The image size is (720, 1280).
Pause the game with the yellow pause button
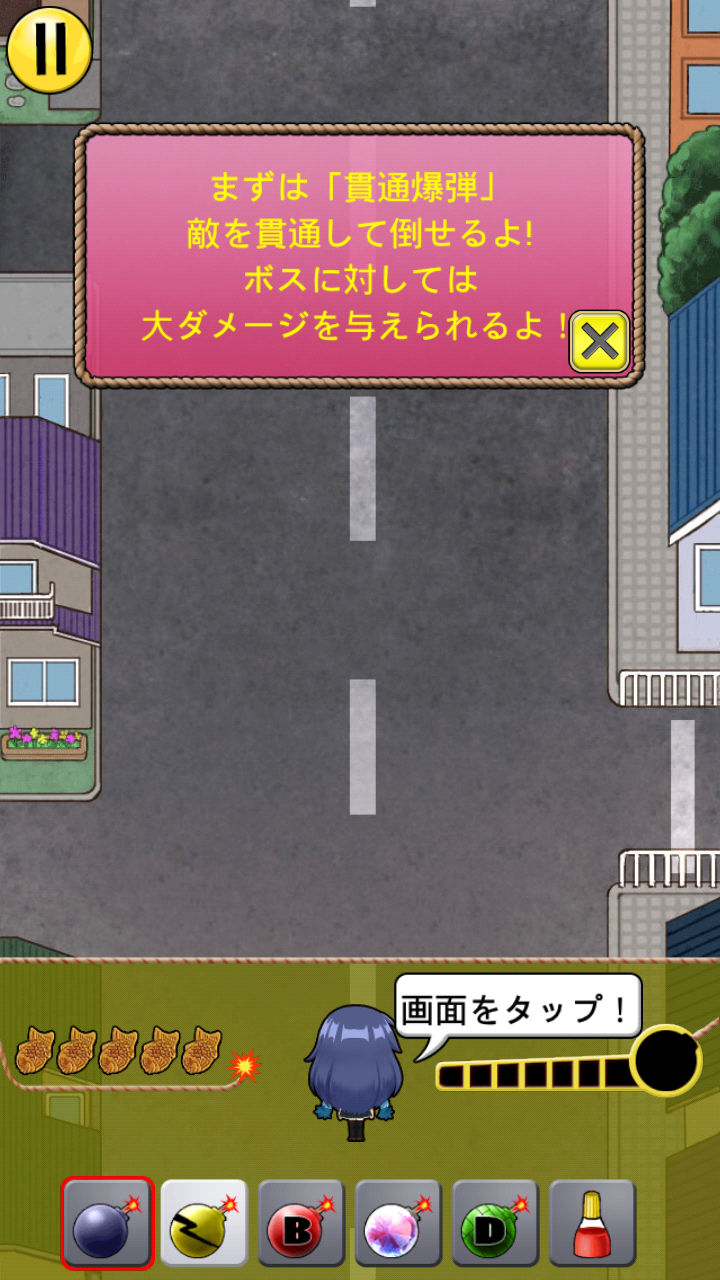tap(49, 49)
